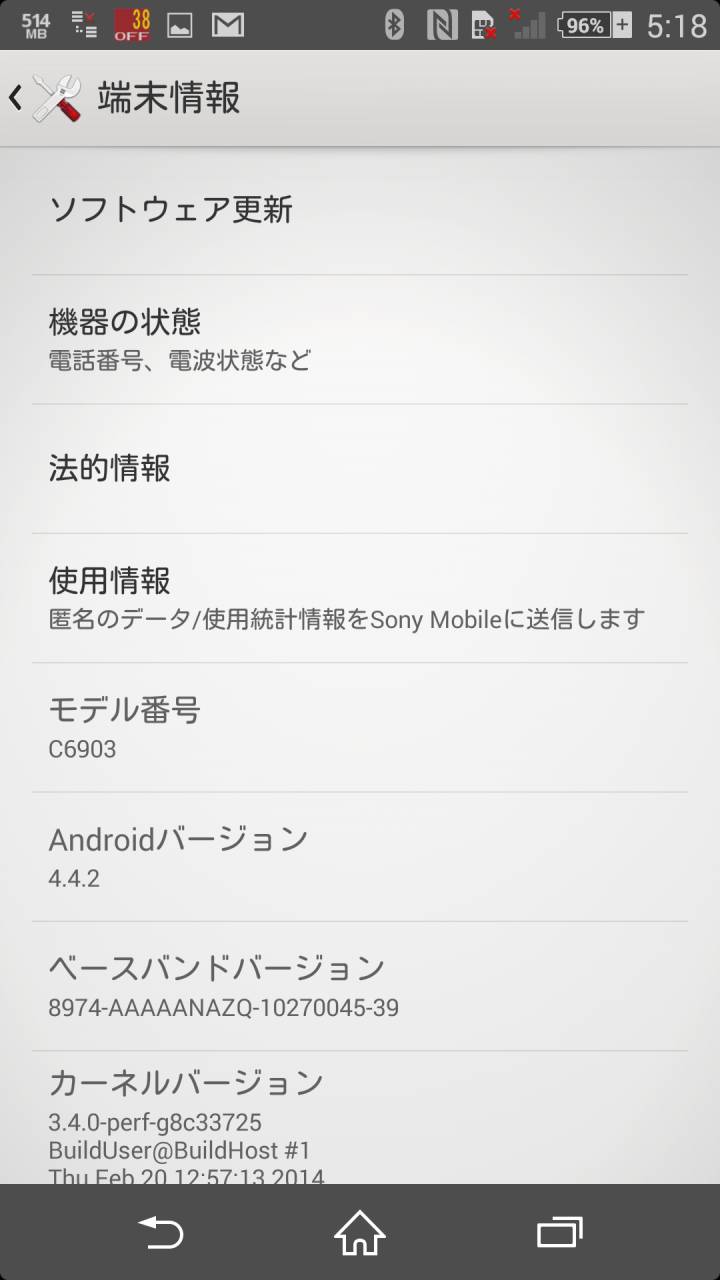
Task: Go to the home screen
Action: (x=360, y=1232)
